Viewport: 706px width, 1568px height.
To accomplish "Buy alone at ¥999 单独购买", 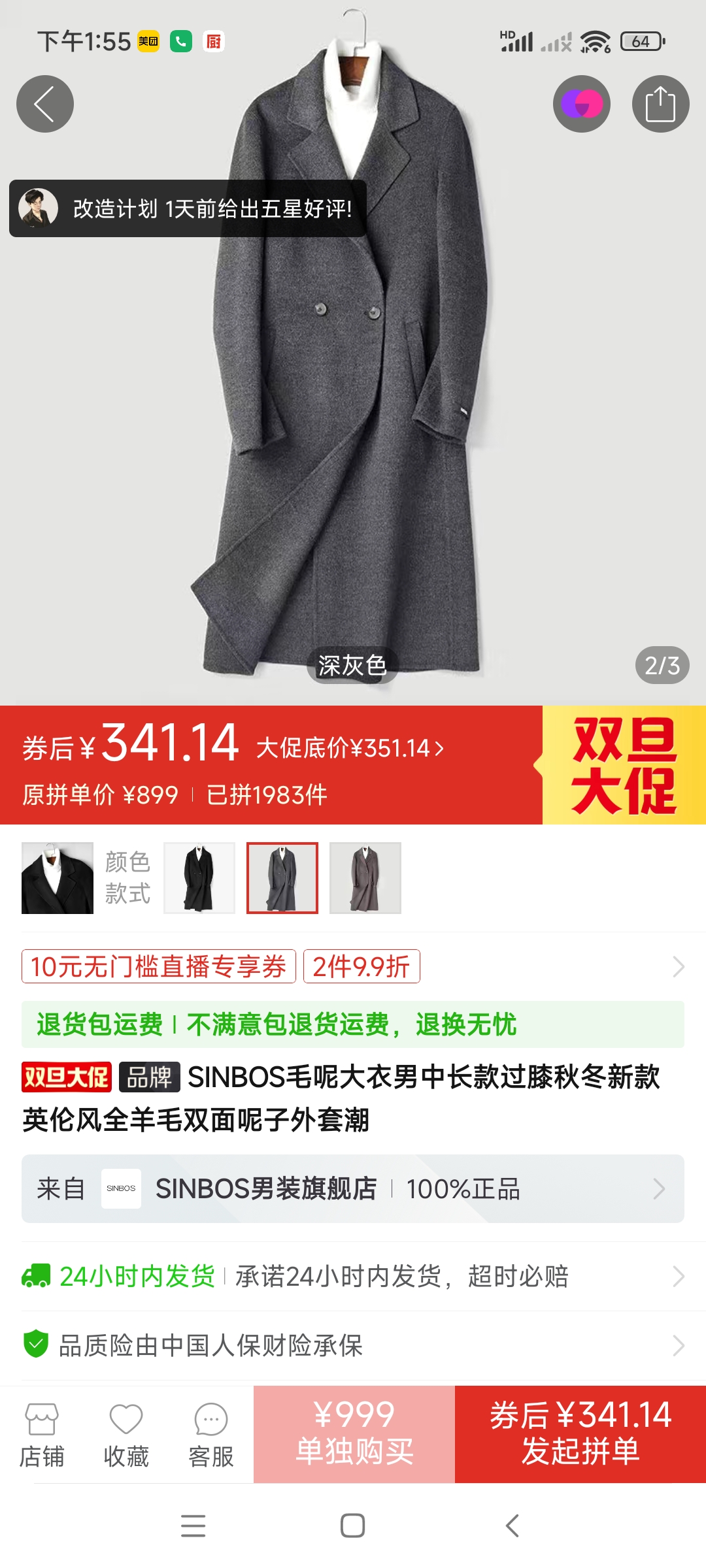I will [x=354, y=1434].
